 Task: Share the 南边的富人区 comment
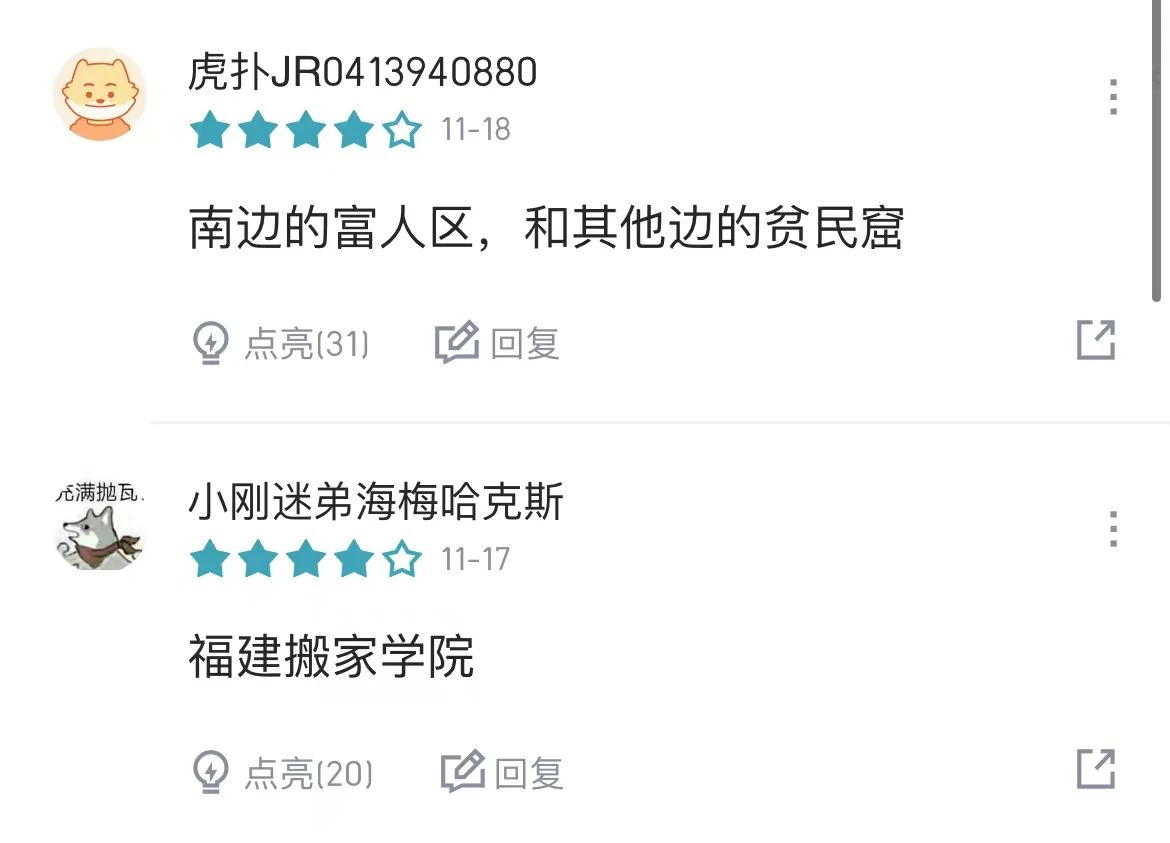tap(1096, 340)
